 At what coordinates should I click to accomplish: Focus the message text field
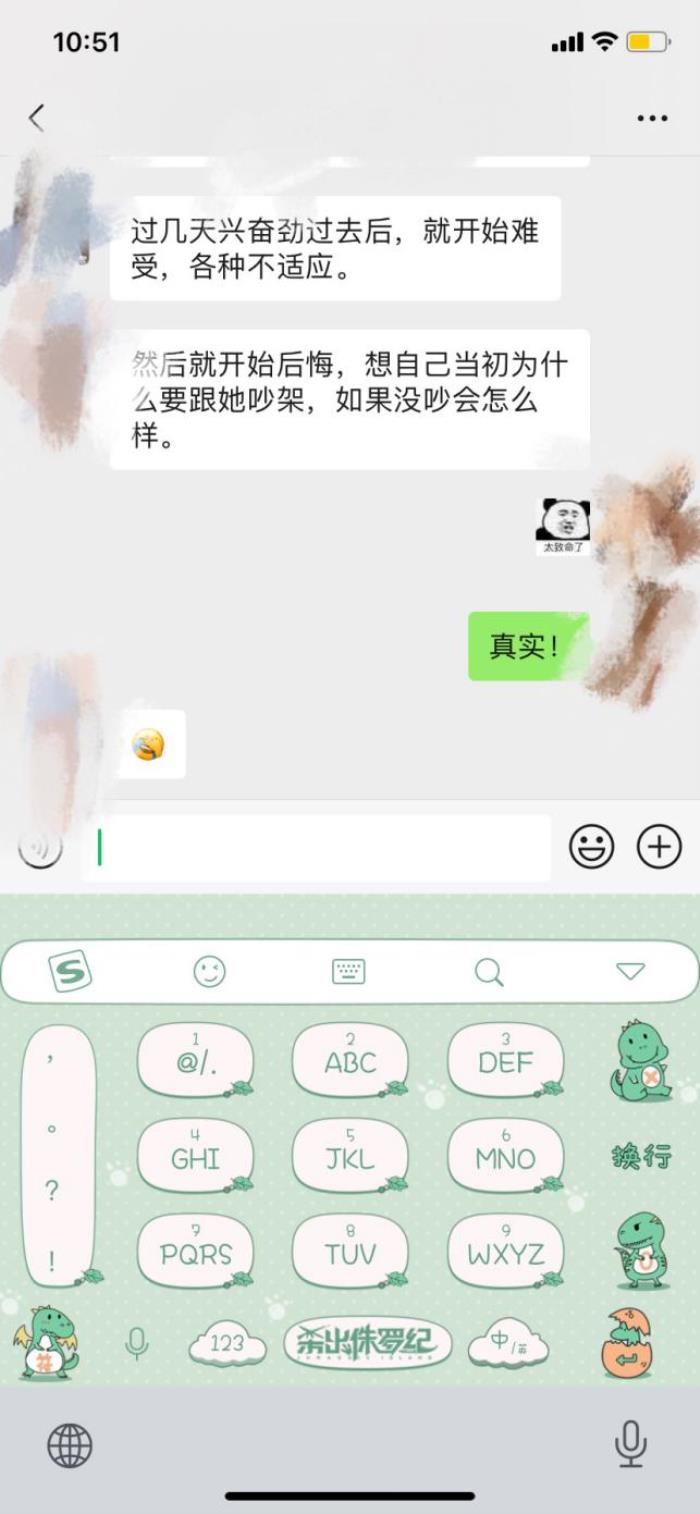(320, 849)
